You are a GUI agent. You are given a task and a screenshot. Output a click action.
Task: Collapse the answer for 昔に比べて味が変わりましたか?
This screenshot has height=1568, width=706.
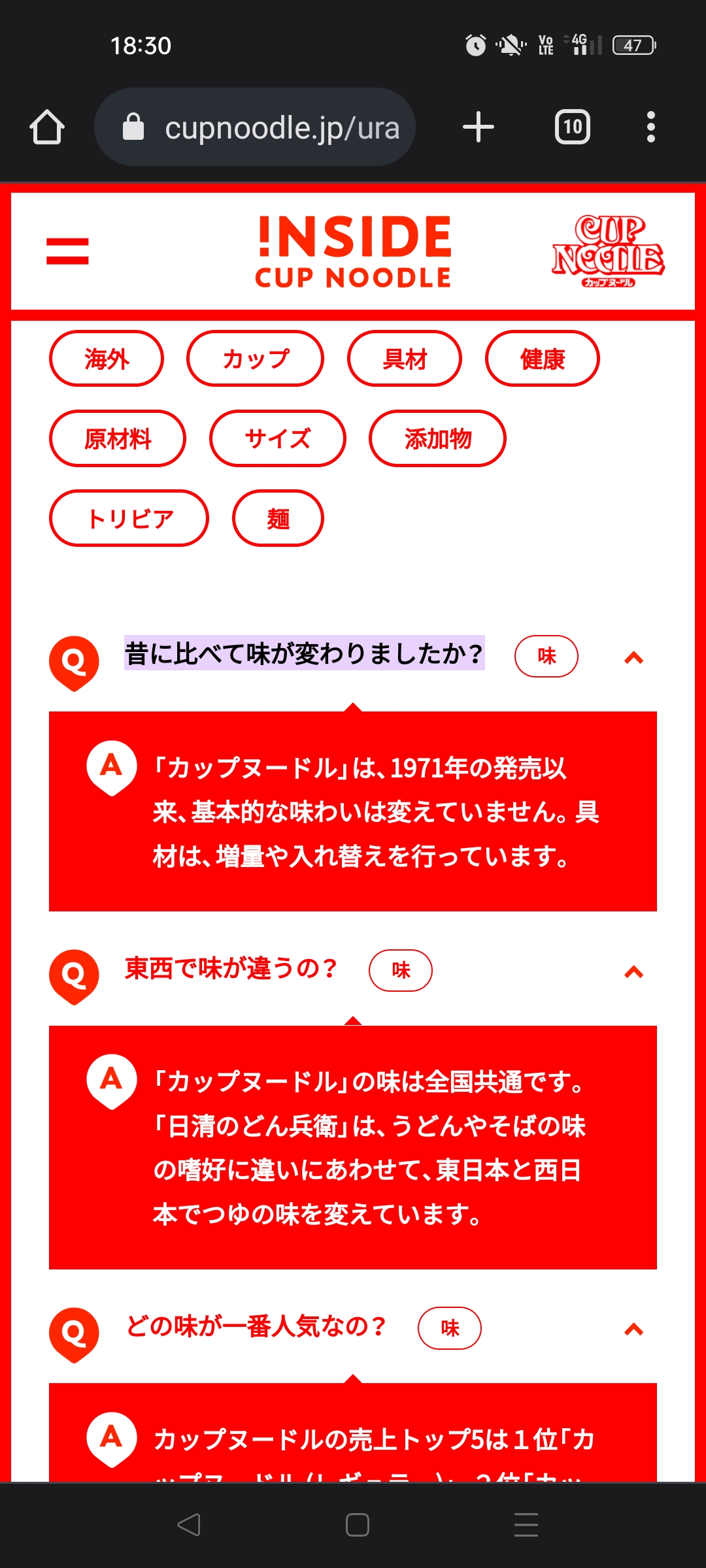point(633,657)
